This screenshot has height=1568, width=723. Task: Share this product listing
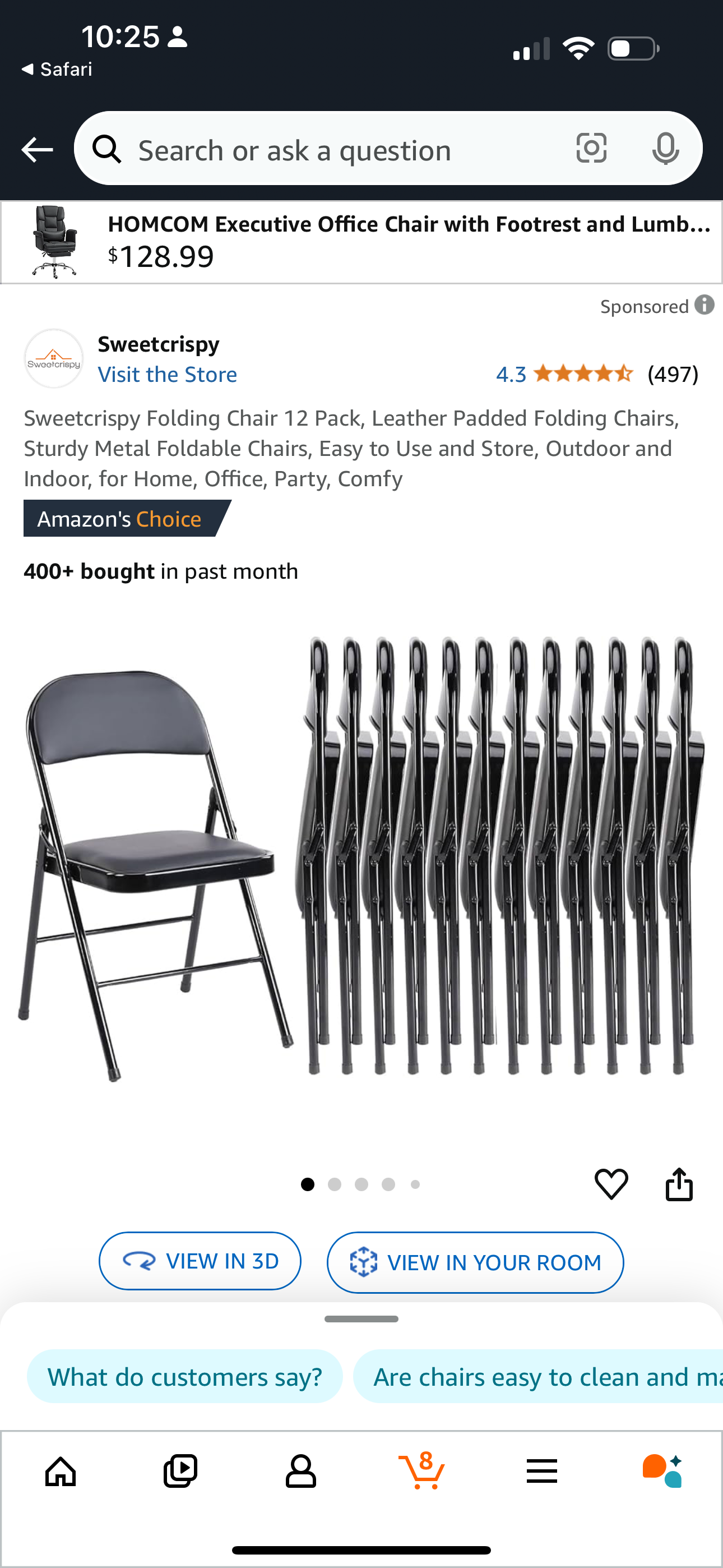pos(679,1184)
